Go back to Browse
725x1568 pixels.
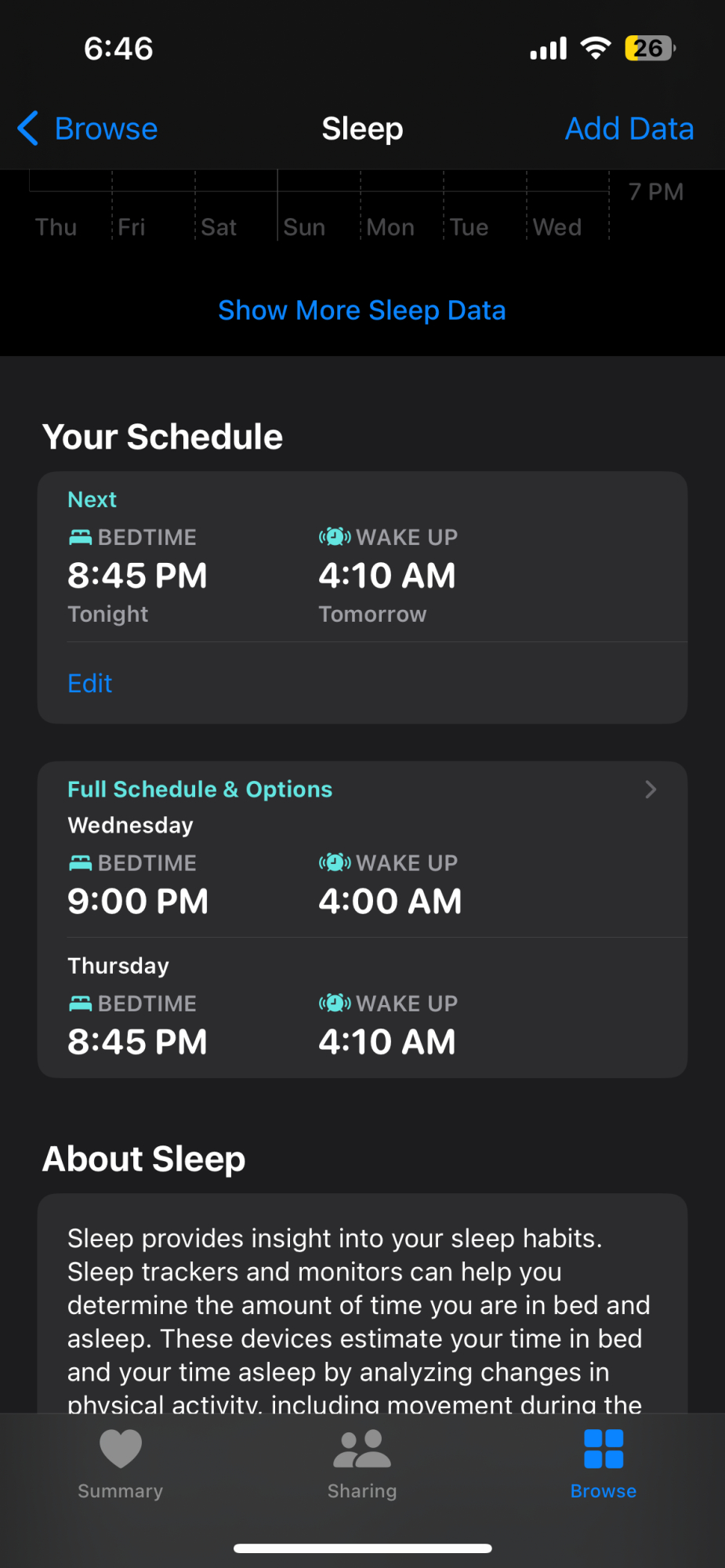88,129
